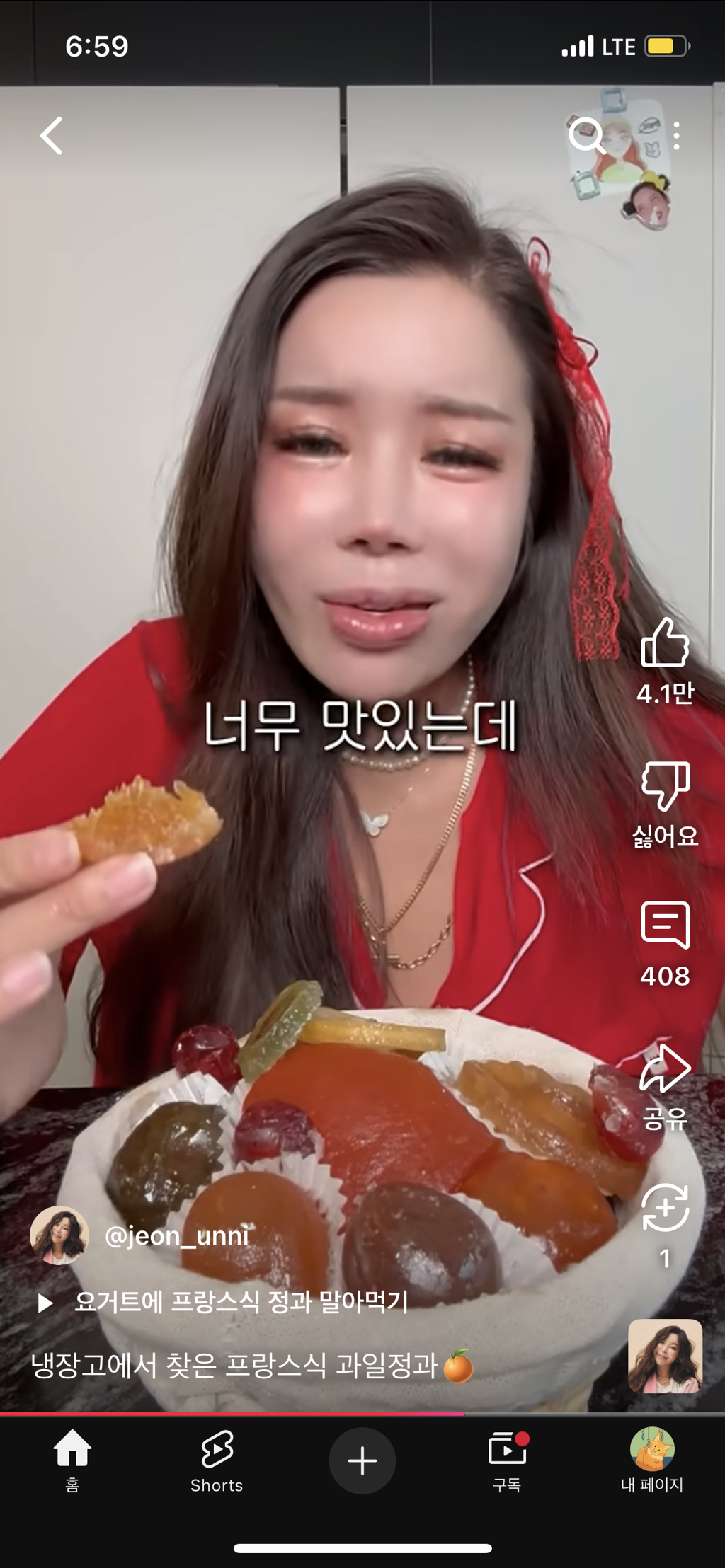
Task: Open search from the magnifier icon
Action: [587, 135]
